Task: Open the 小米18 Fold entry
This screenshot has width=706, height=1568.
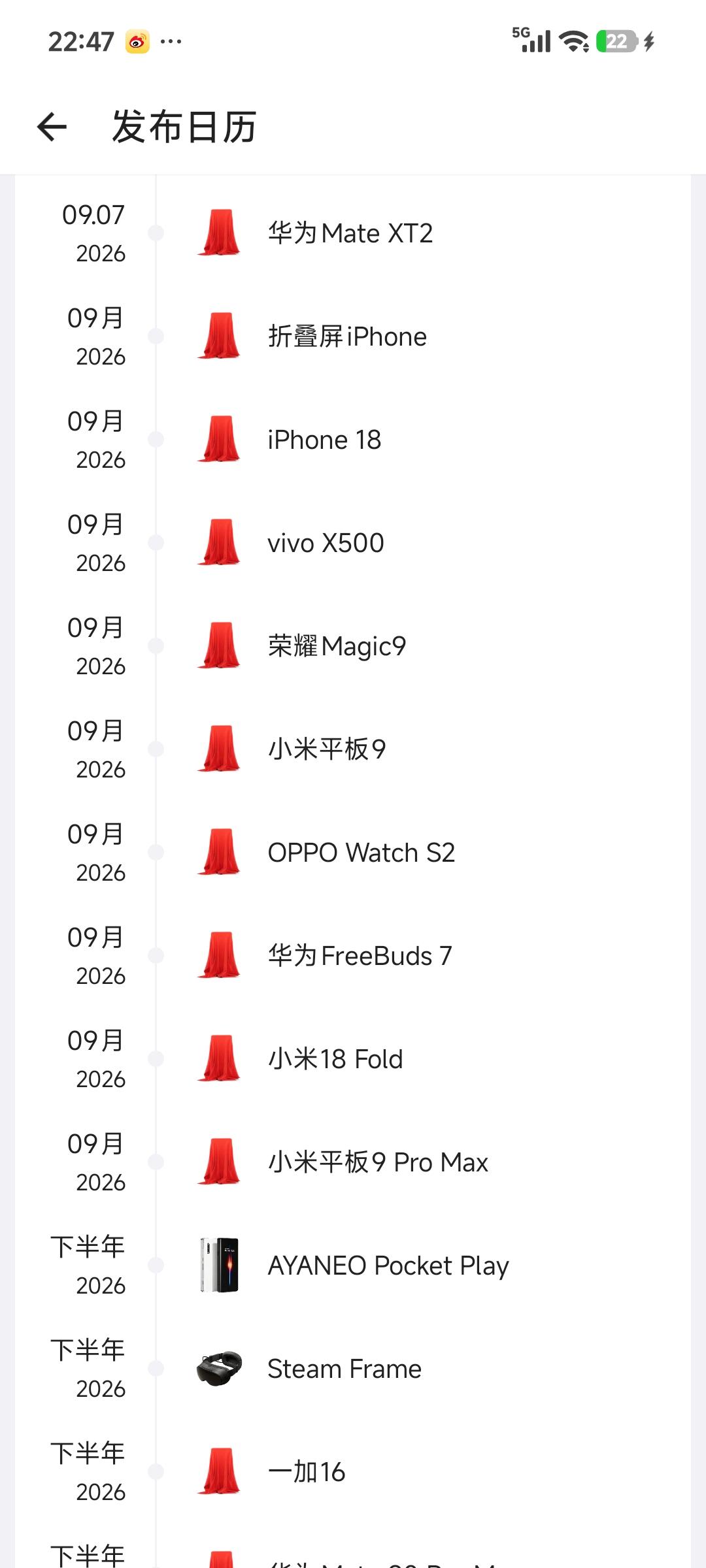Action: click(x=353, y=1059)
